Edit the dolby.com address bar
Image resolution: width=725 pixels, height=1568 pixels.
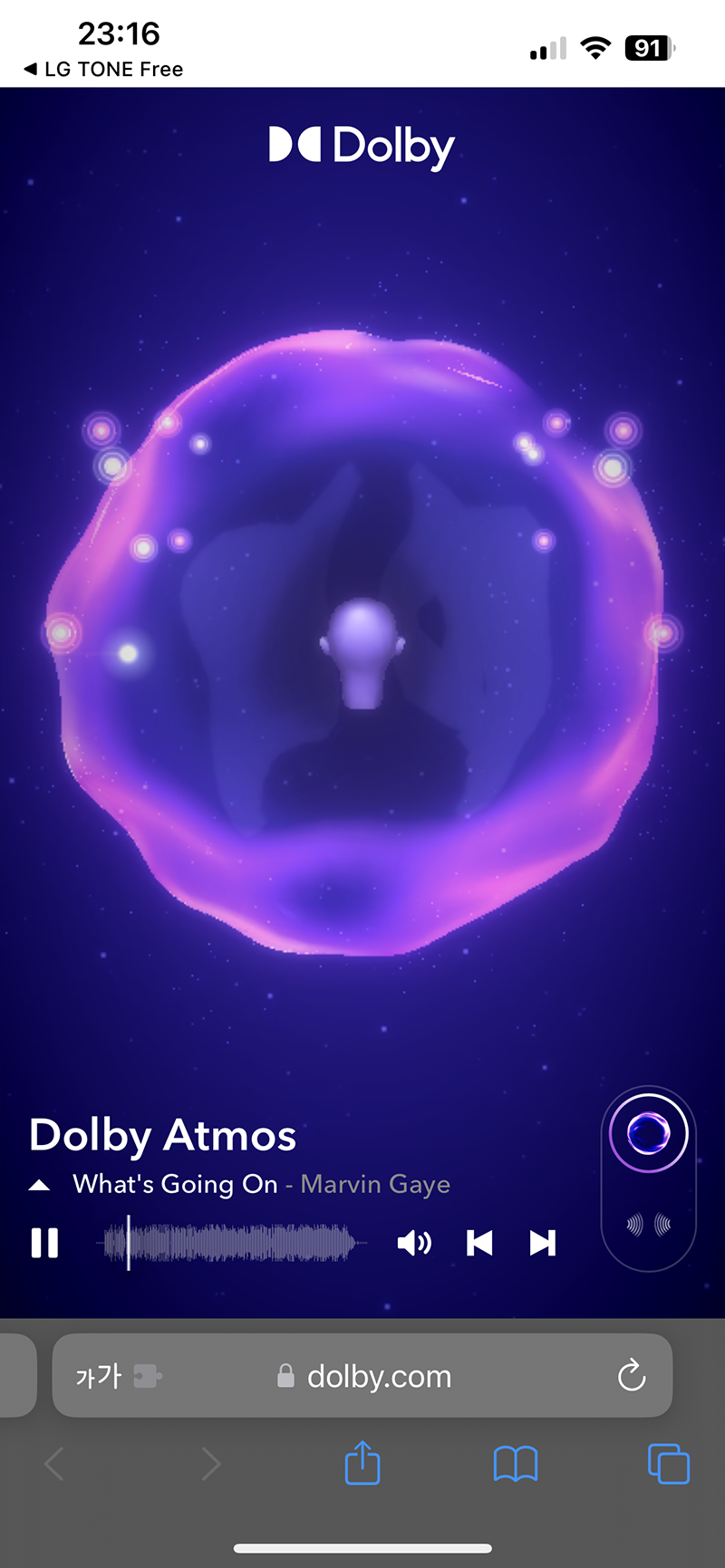[379, 1376]
